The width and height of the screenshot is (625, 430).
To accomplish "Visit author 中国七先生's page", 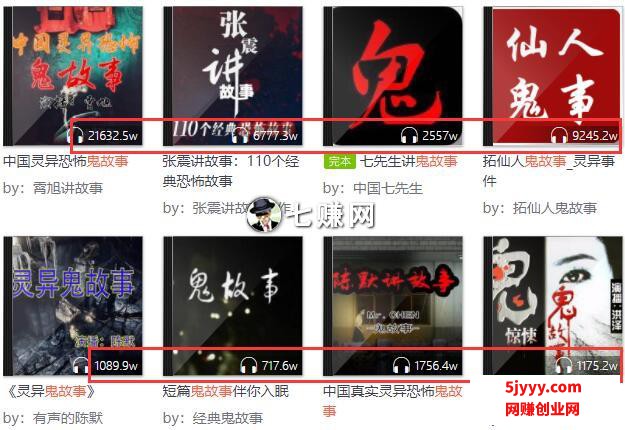I will coord(390,187).
